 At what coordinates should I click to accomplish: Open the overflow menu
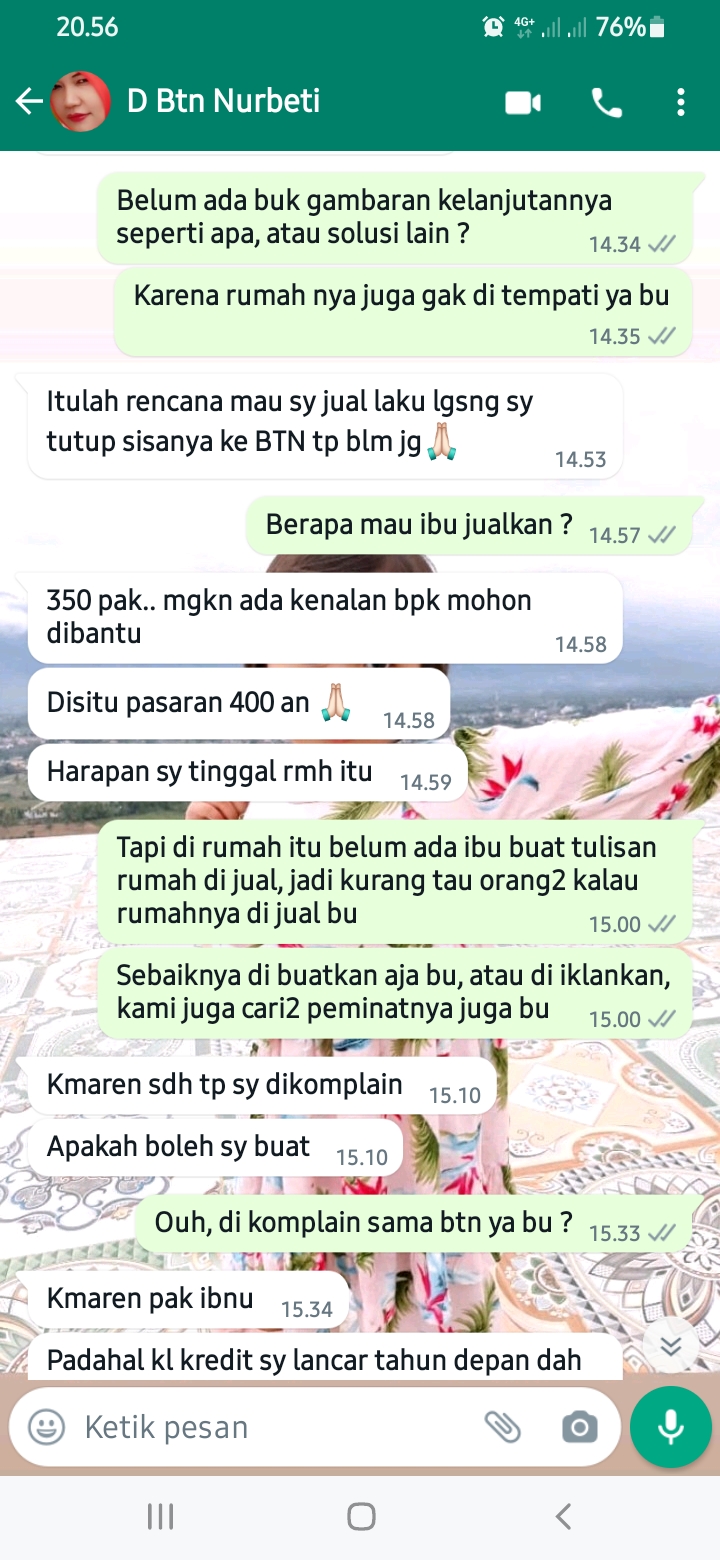(x=681, y=102)
